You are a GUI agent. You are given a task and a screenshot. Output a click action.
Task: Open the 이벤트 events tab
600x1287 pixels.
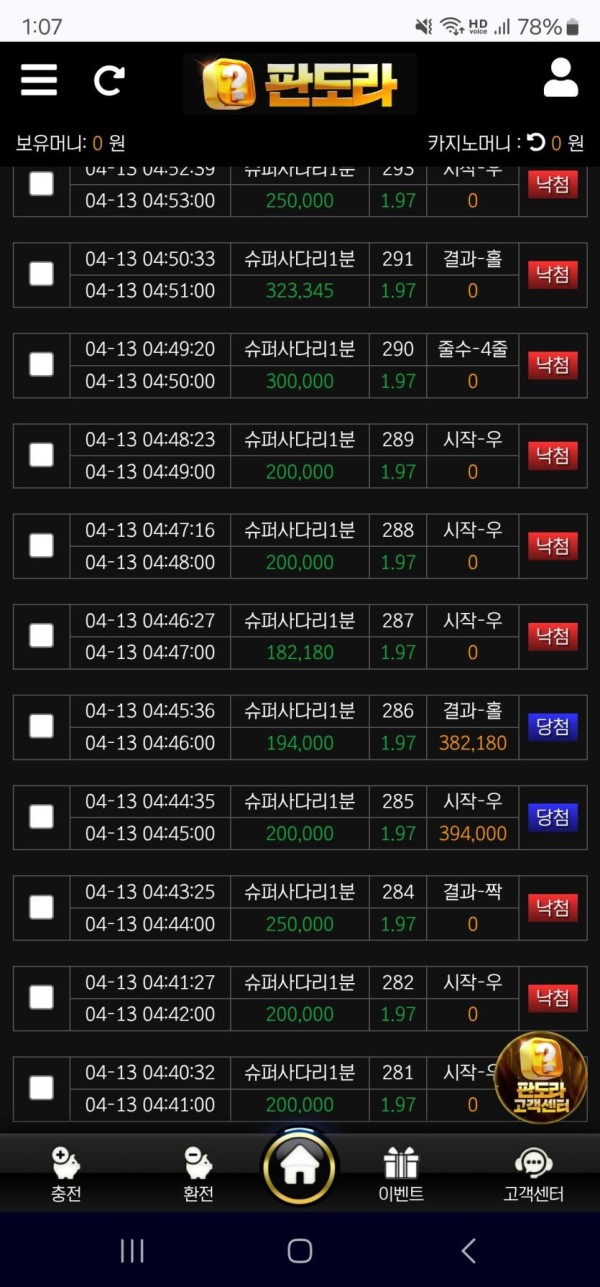tap(401, 1173)
